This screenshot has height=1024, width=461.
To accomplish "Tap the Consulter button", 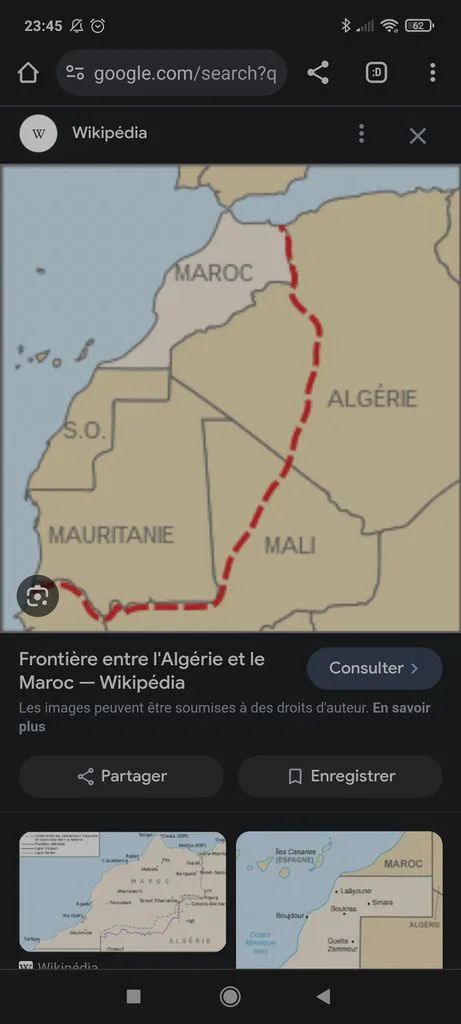I will tap(375, 669).
